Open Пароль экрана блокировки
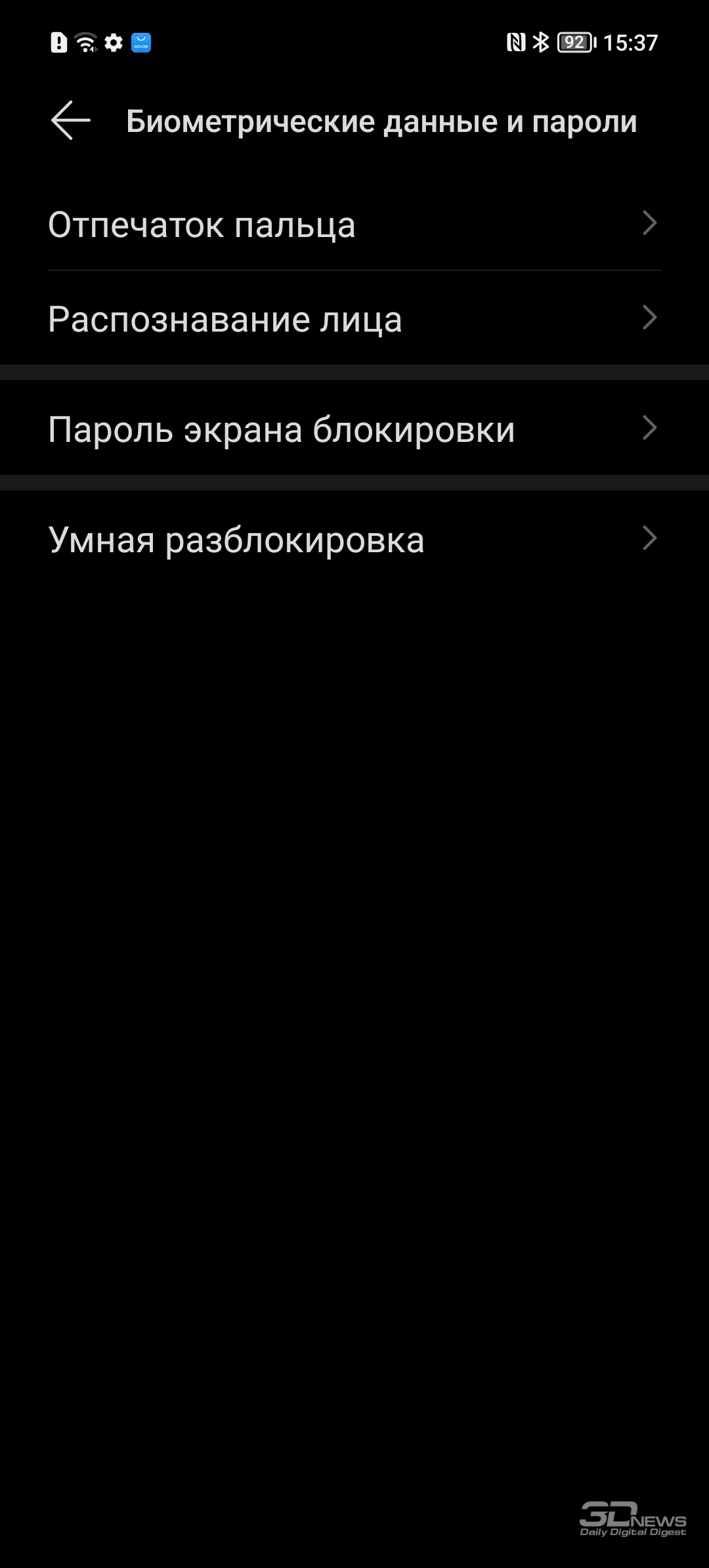709x1568 pixels. [354, 428]
